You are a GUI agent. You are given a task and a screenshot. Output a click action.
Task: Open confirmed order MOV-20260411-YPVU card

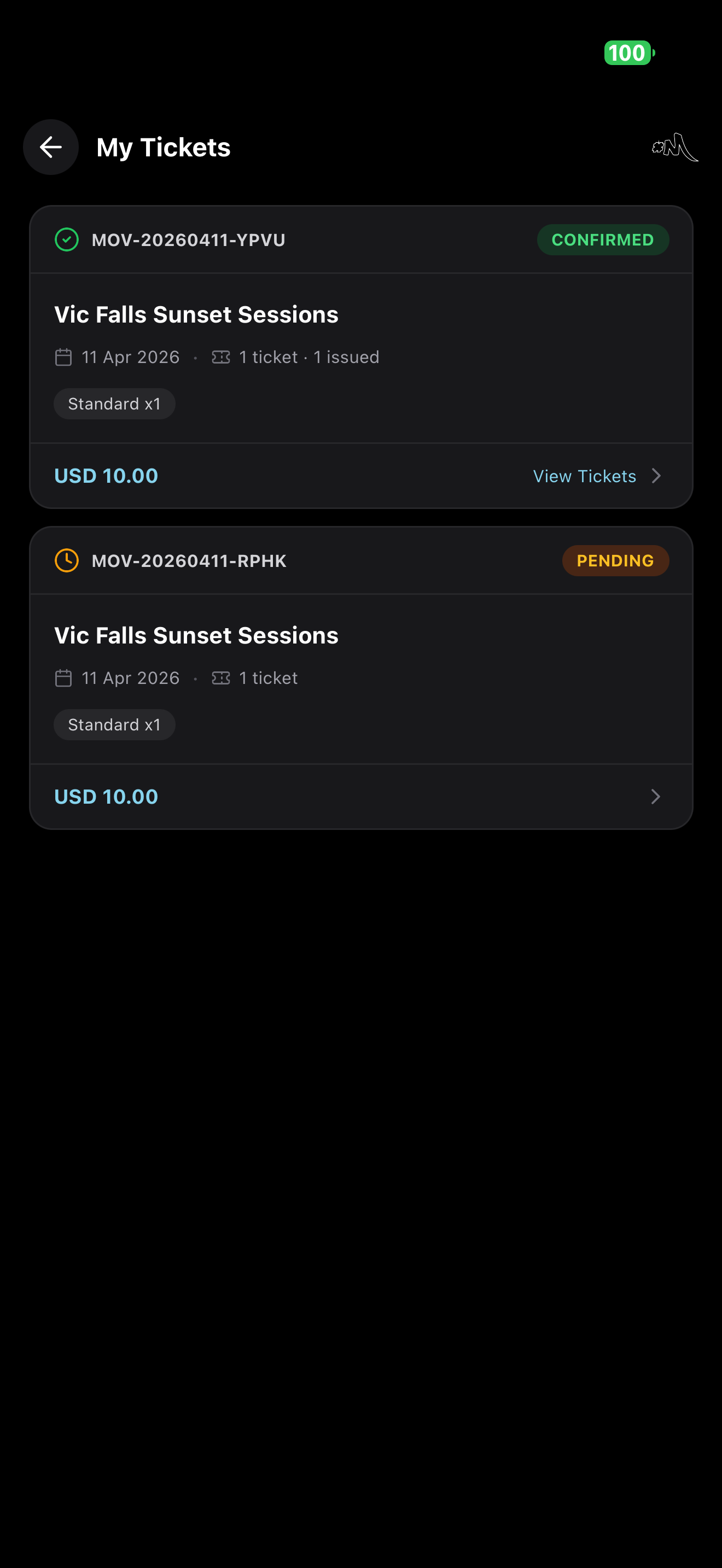pos(360,341)
